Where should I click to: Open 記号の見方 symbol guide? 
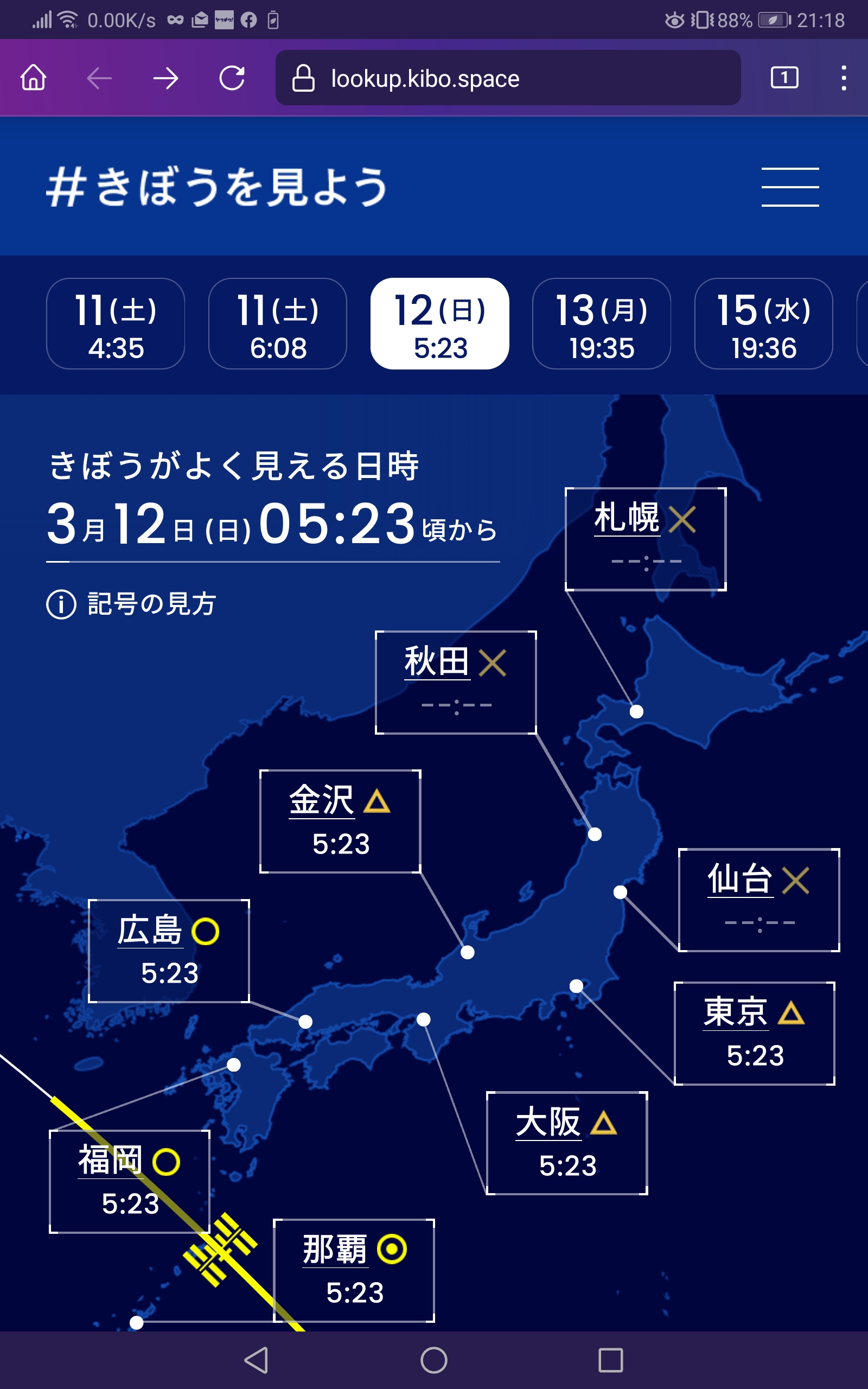coord(131,604)
